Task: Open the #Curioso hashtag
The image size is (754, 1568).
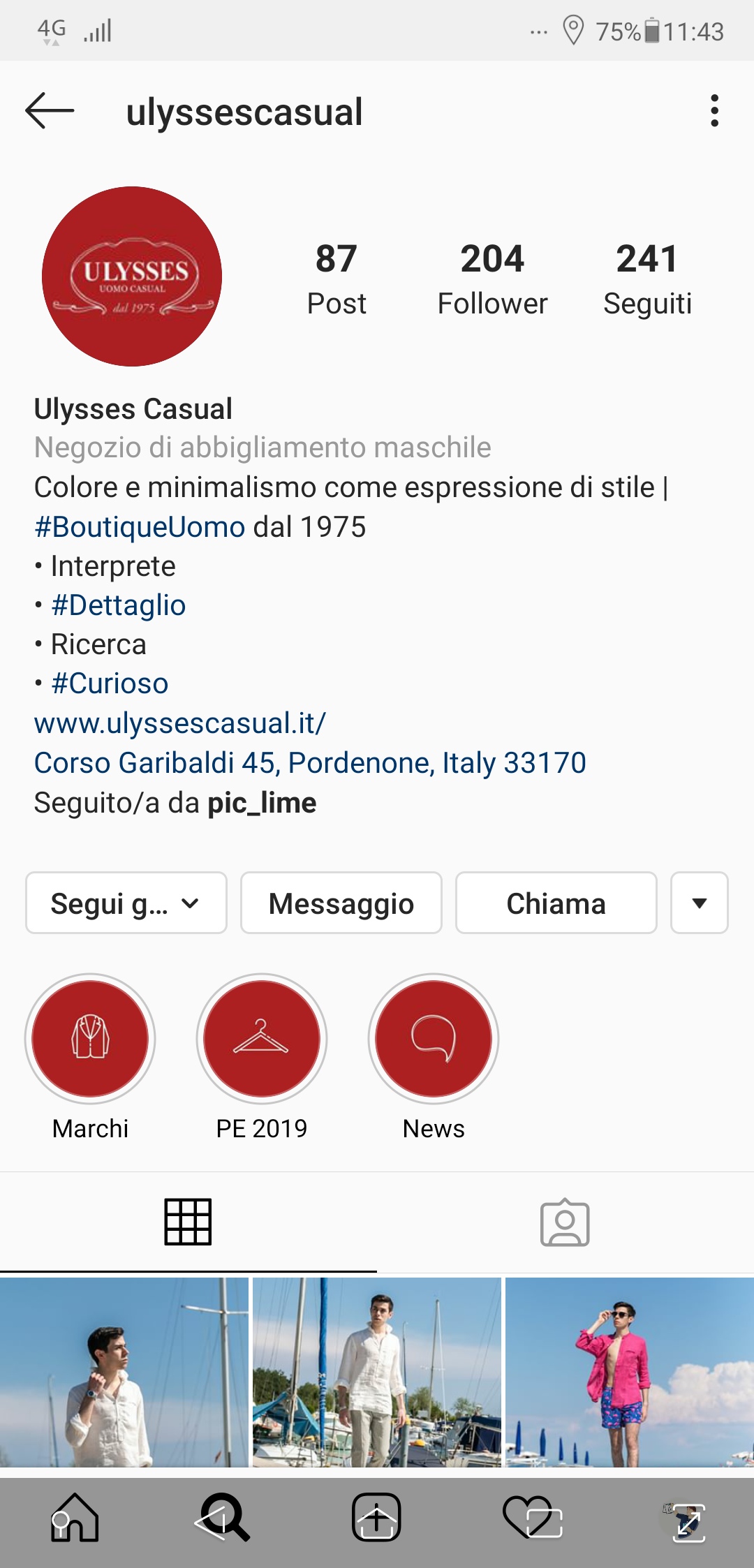Action: (110, 683)
